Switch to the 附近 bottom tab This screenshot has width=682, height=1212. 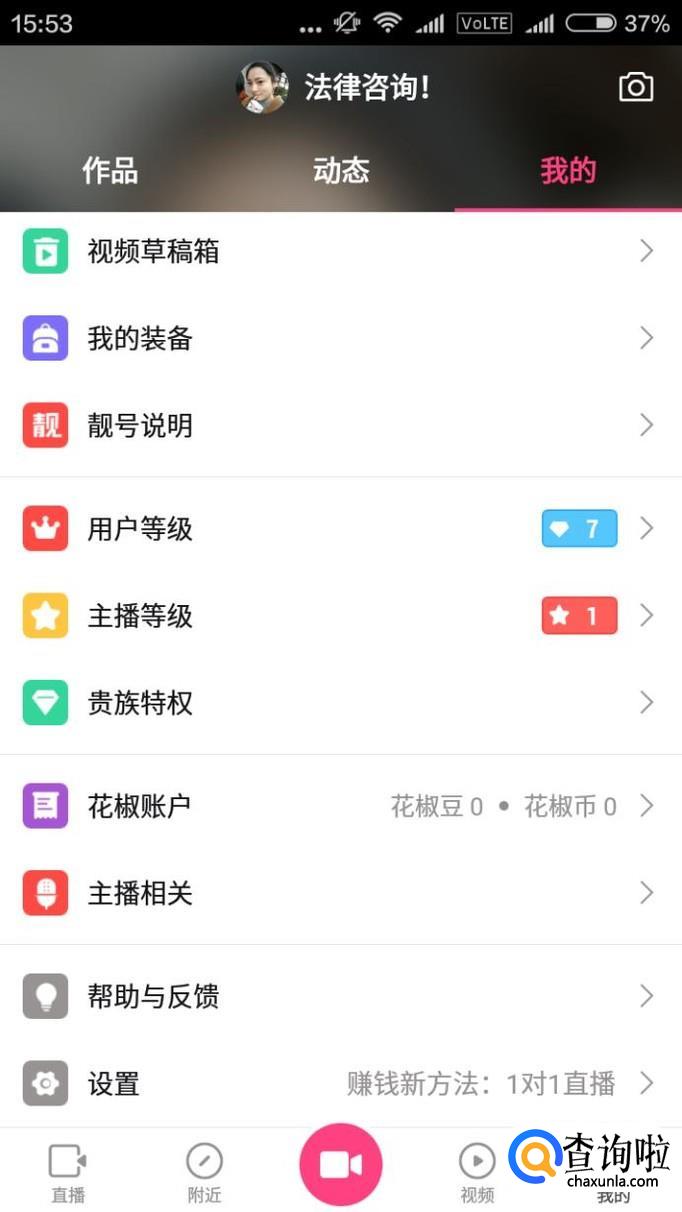[x=204, y=1172]
